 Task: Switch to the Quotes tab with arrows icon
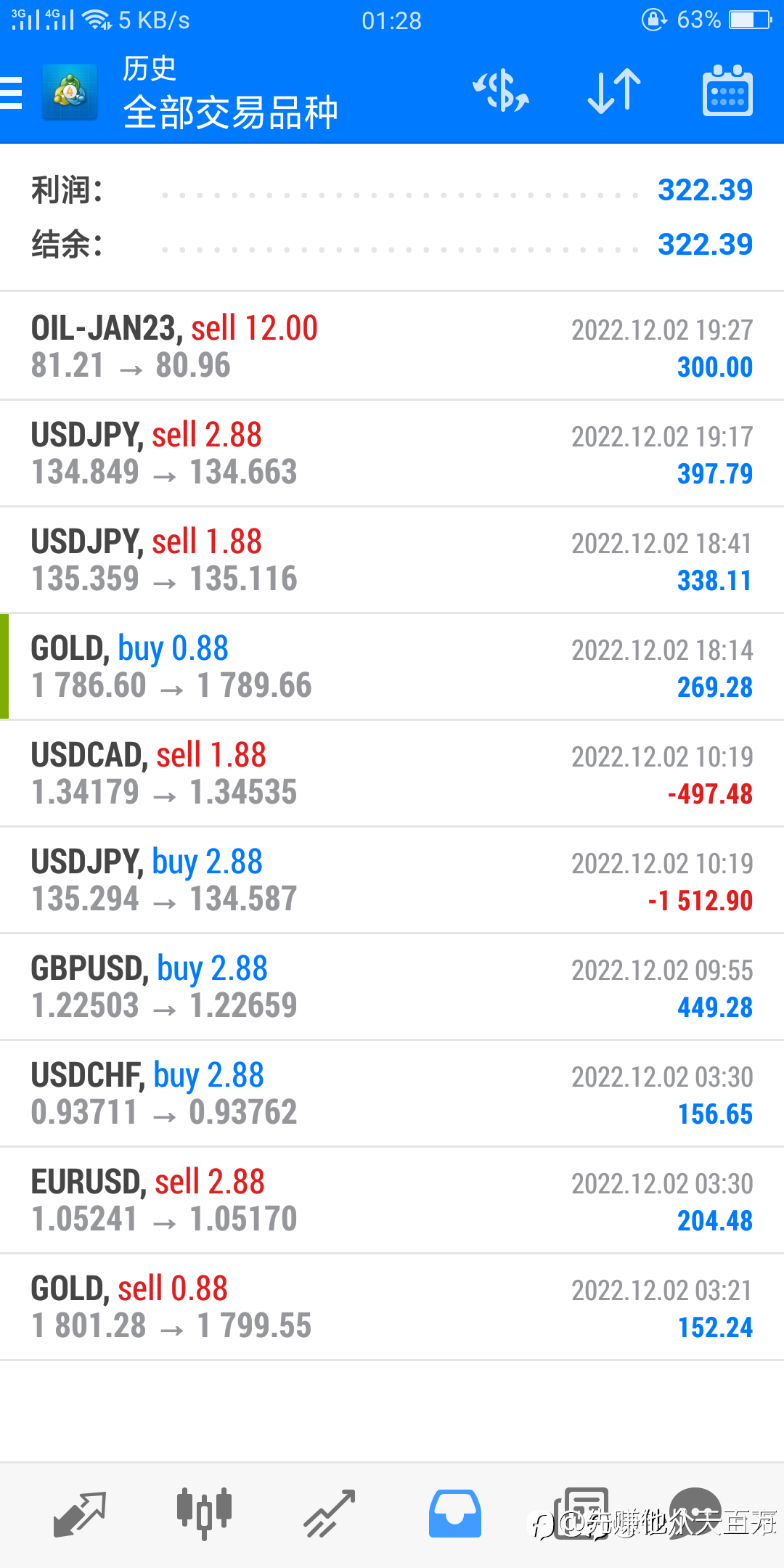[80, 1514]
